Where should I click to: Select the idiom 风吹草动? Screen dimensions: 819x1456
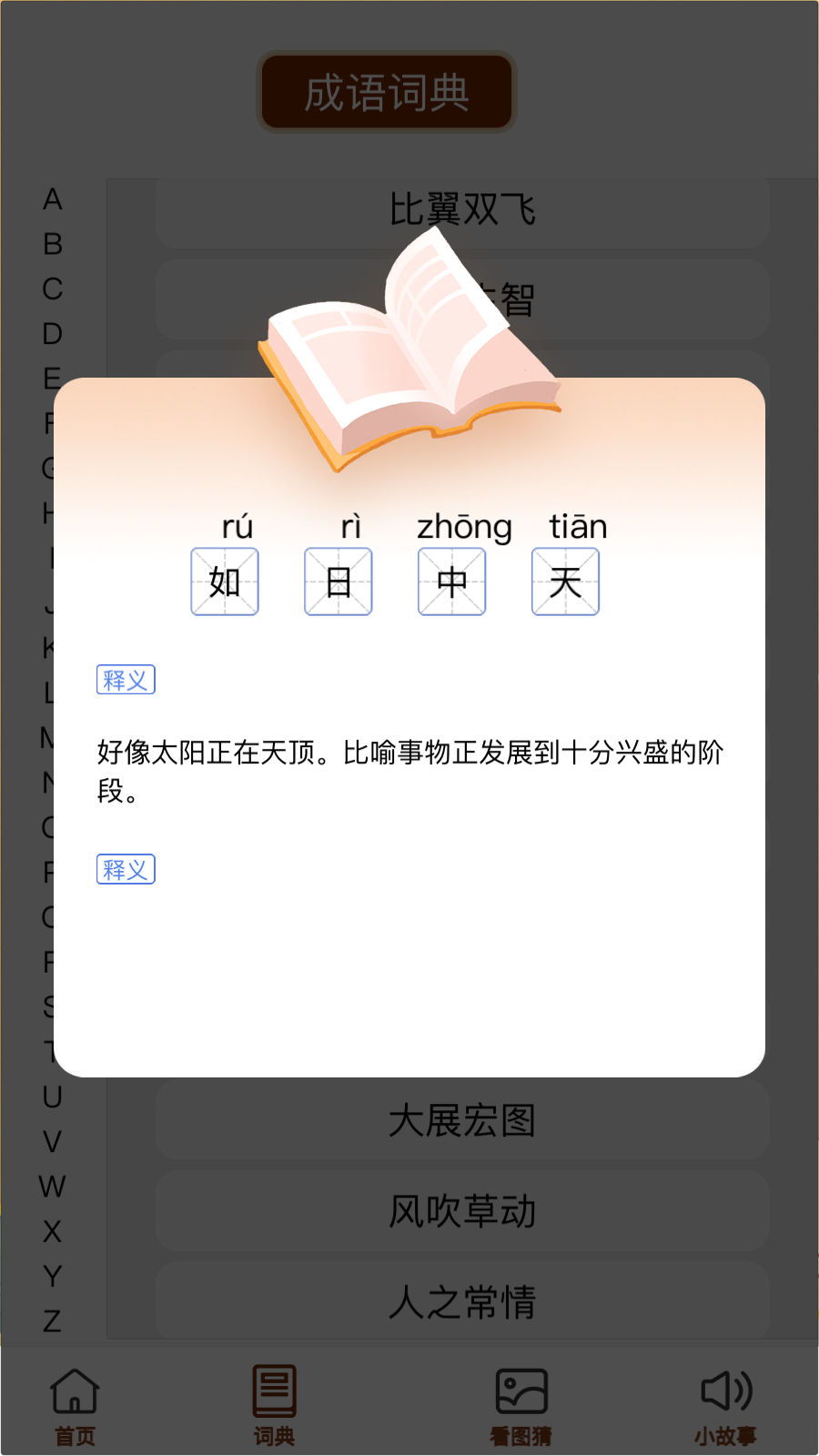point(462,1211)
